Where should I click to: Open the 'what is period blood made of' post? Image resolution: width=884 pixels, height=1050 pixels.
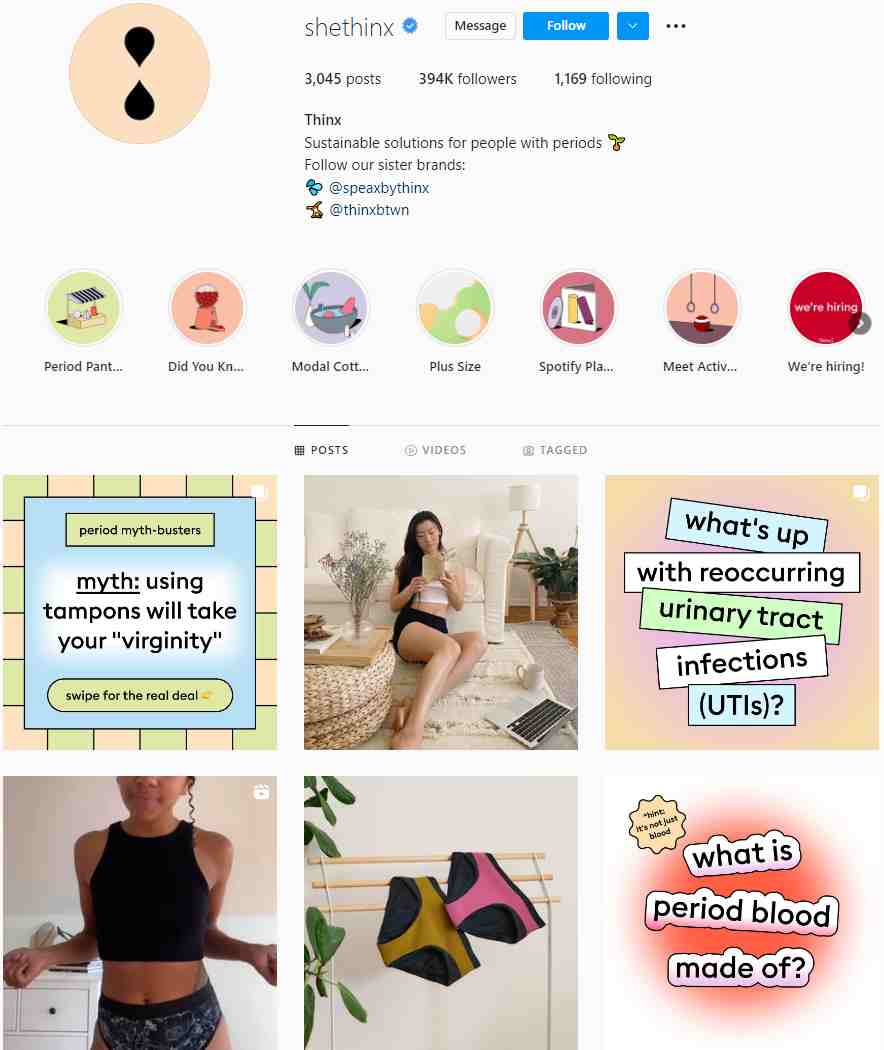click(x=742, y=912)
